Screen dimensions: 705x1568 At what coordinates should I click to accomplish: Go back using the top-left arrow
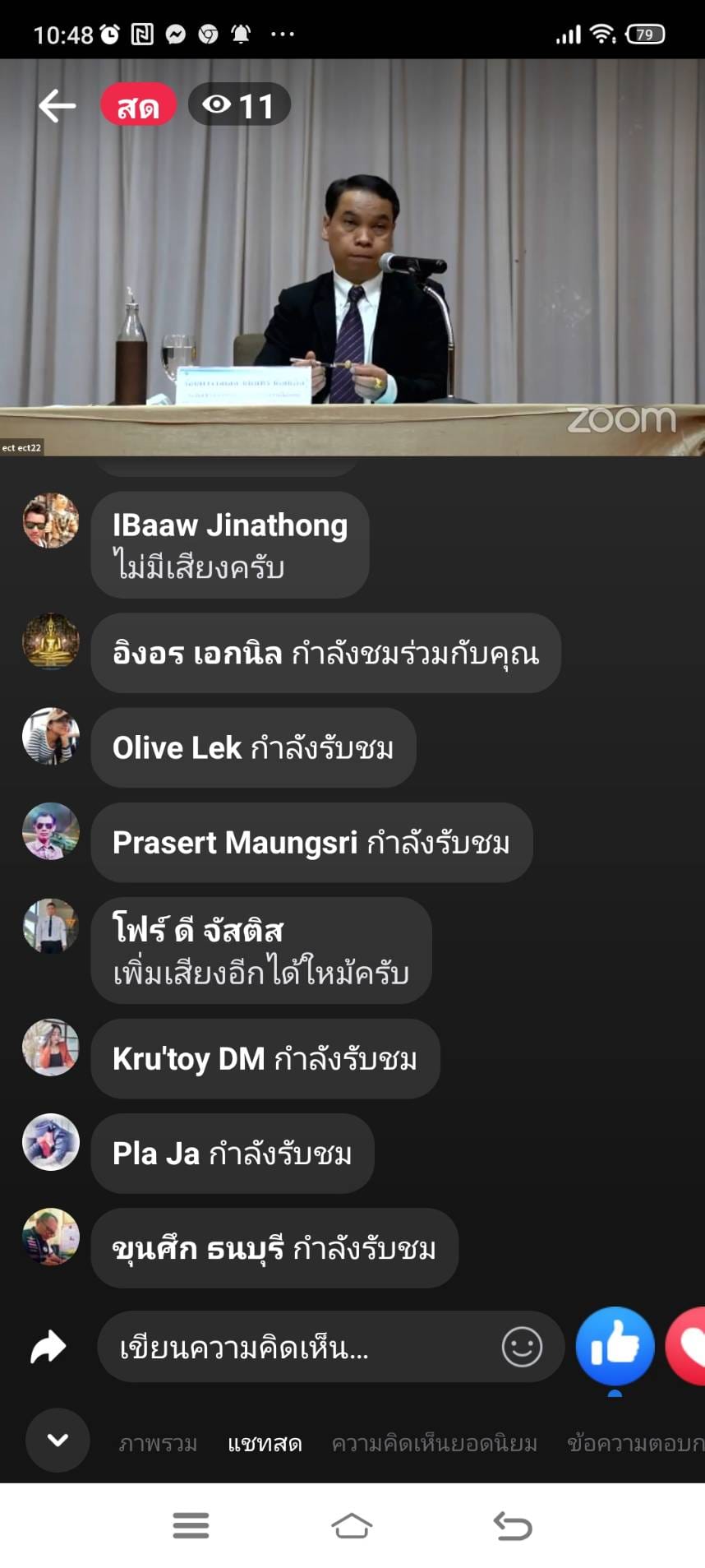coord(57,106)
